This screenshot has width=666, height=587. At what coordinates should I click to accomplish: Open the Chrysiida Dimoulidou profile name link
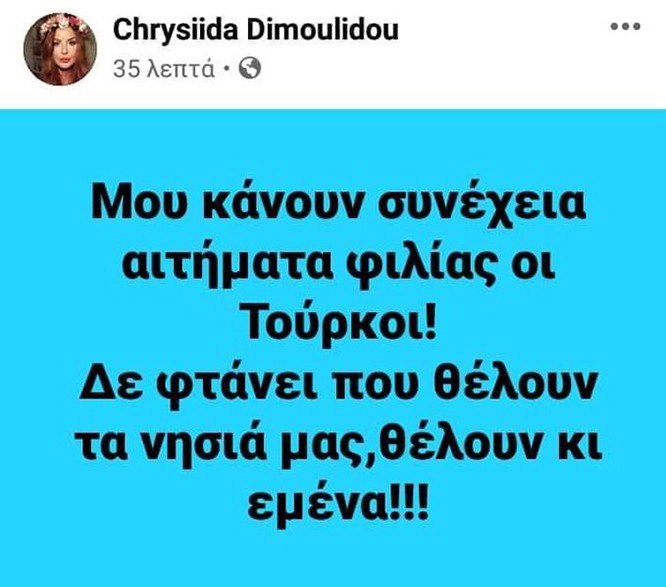coord(255,29)
